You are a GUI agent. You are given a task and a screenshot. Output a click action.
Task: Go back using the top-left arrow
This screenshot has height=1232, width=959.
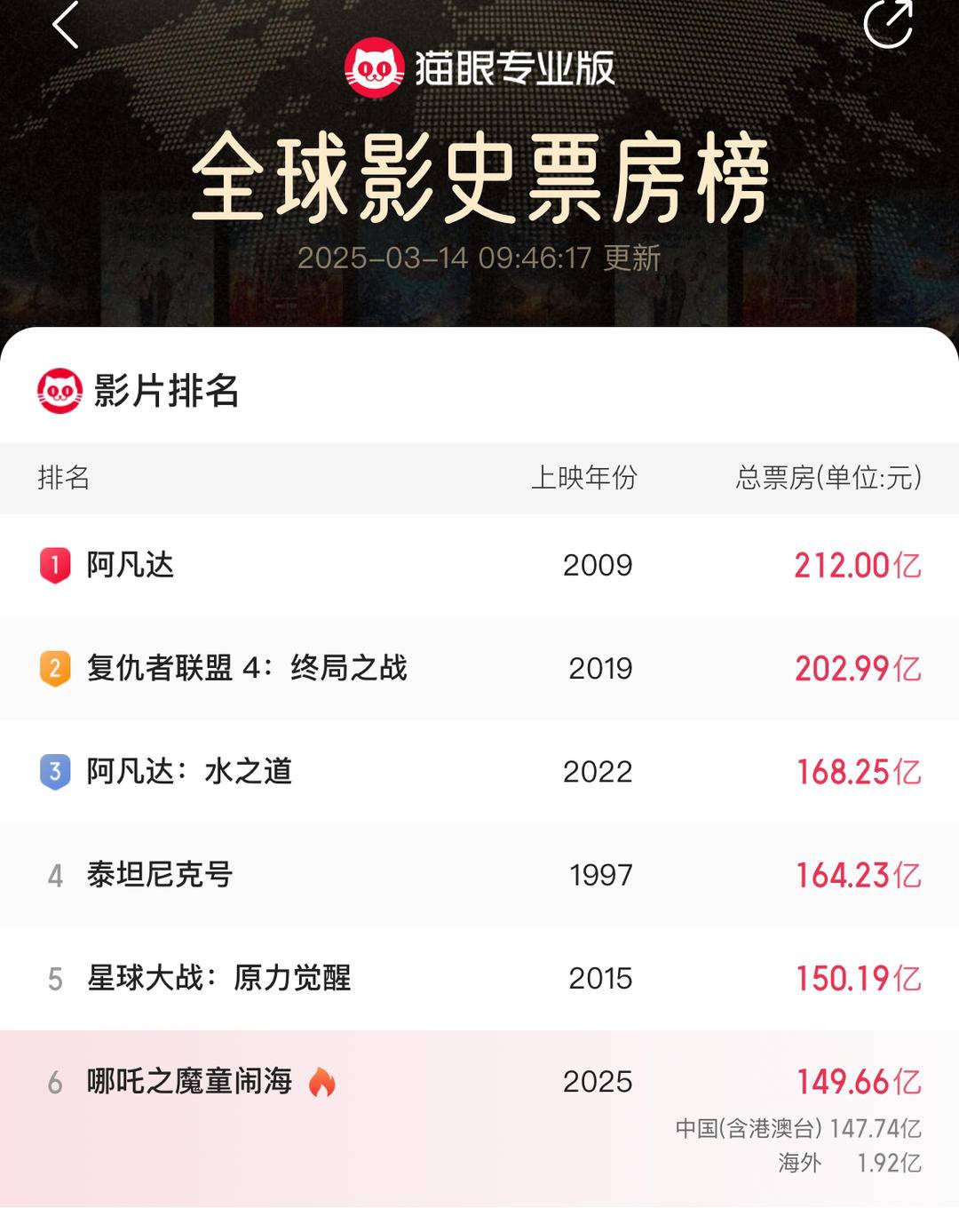pos(66,25)
